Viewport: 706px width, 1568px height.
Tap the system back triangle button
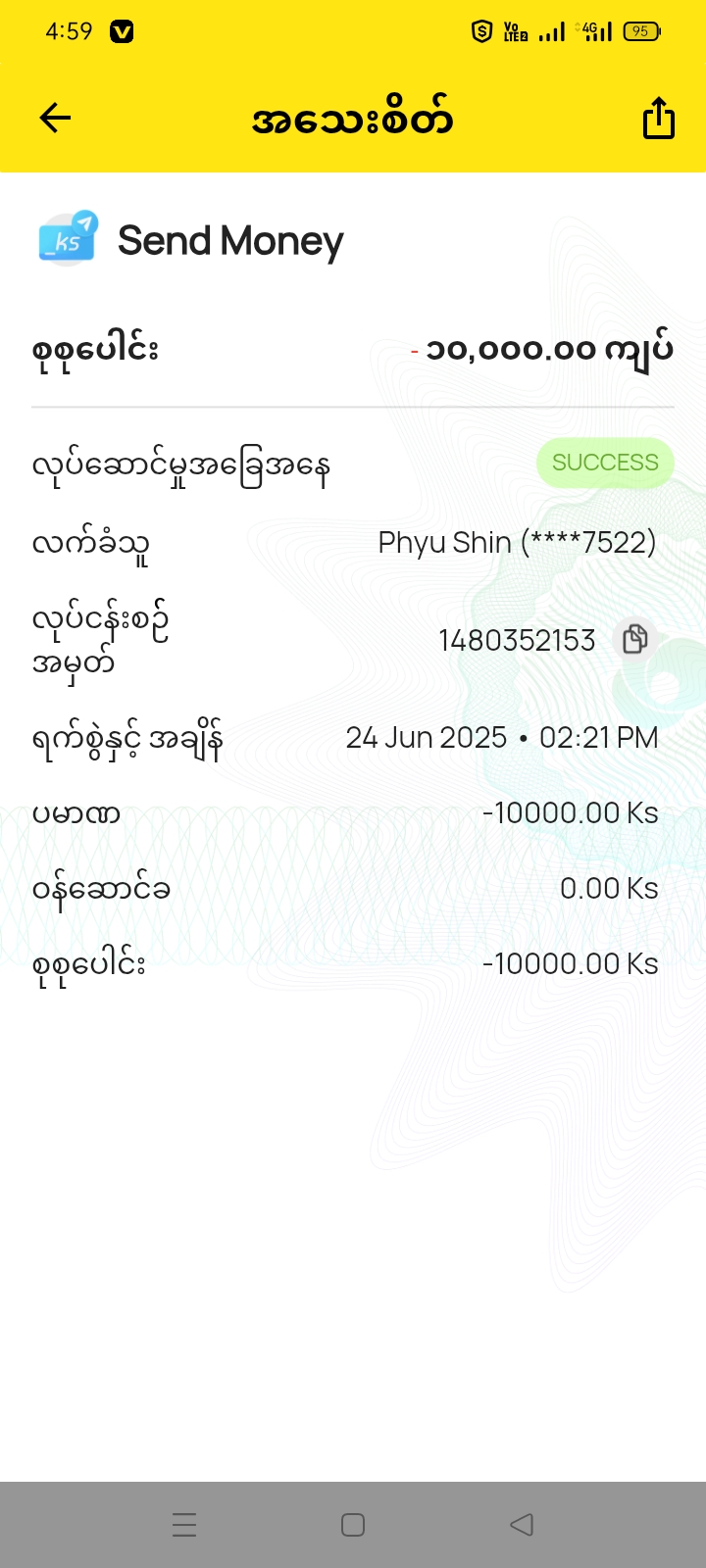[x=522, y=1525]
